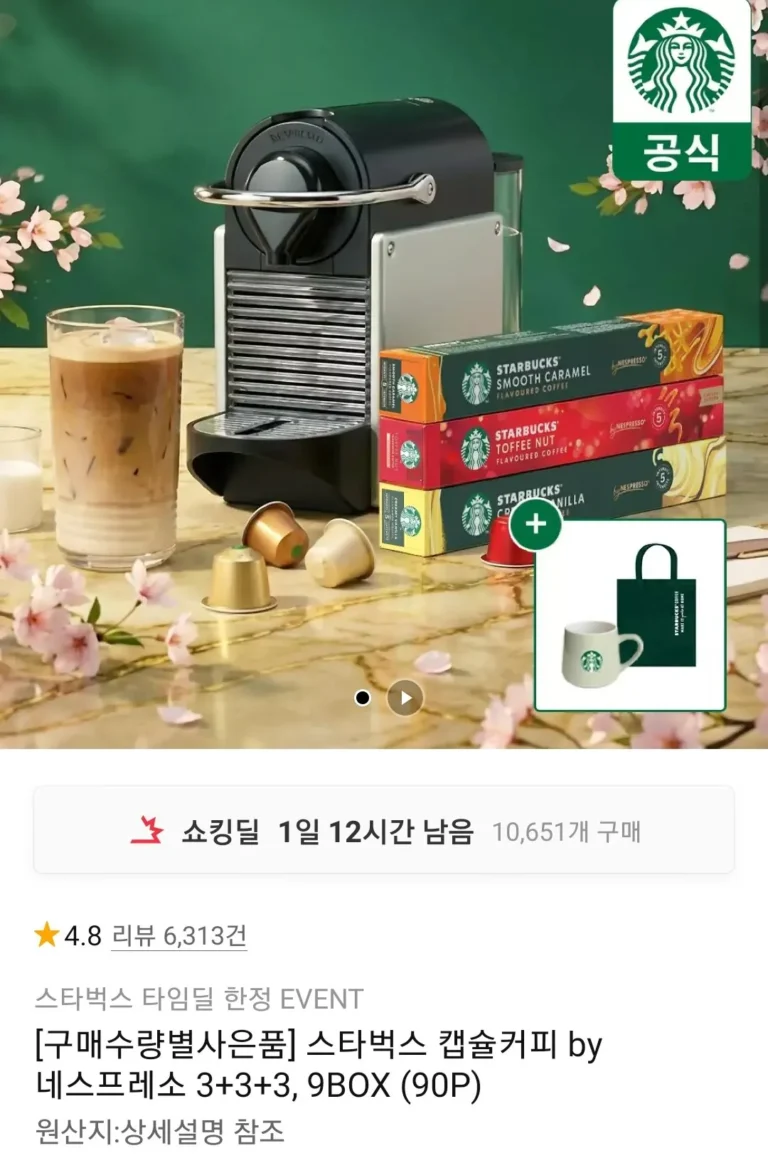
Task: Play the product video from the carousel
Action: [405, 698]
